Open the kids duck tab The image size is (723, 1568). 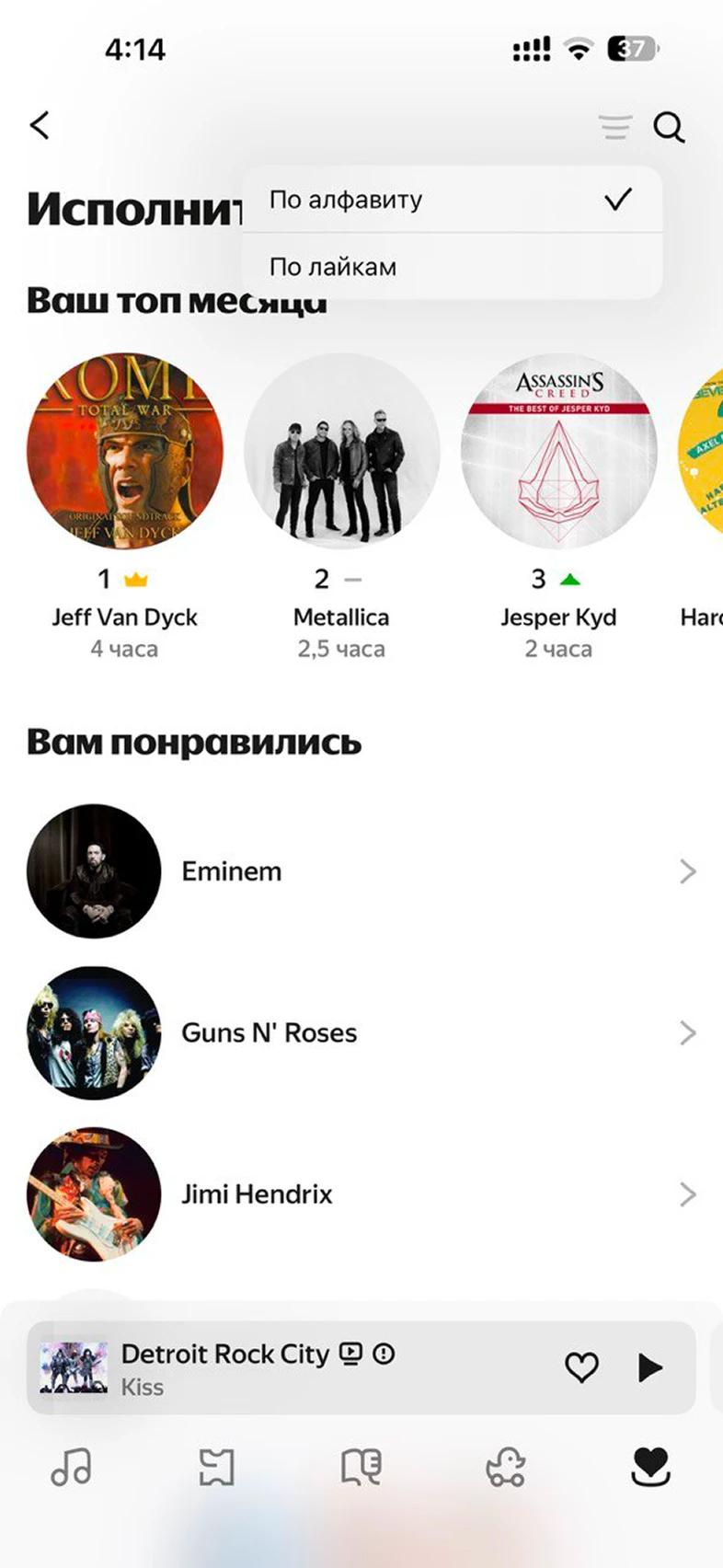pyautogui.click(x=505, y=1467)
